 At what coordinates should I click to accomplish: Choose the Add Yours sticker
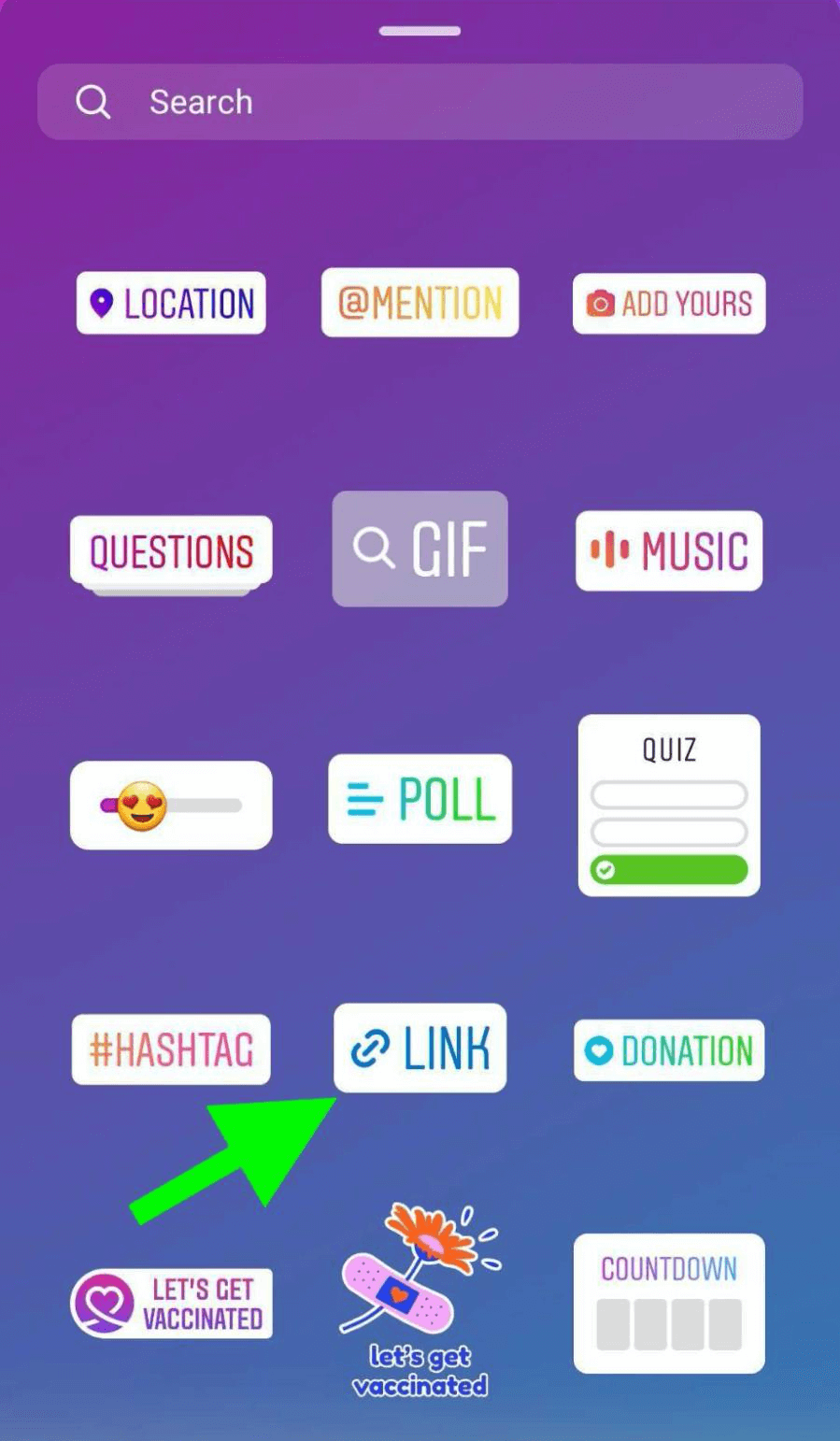click(x=669, y=304)
